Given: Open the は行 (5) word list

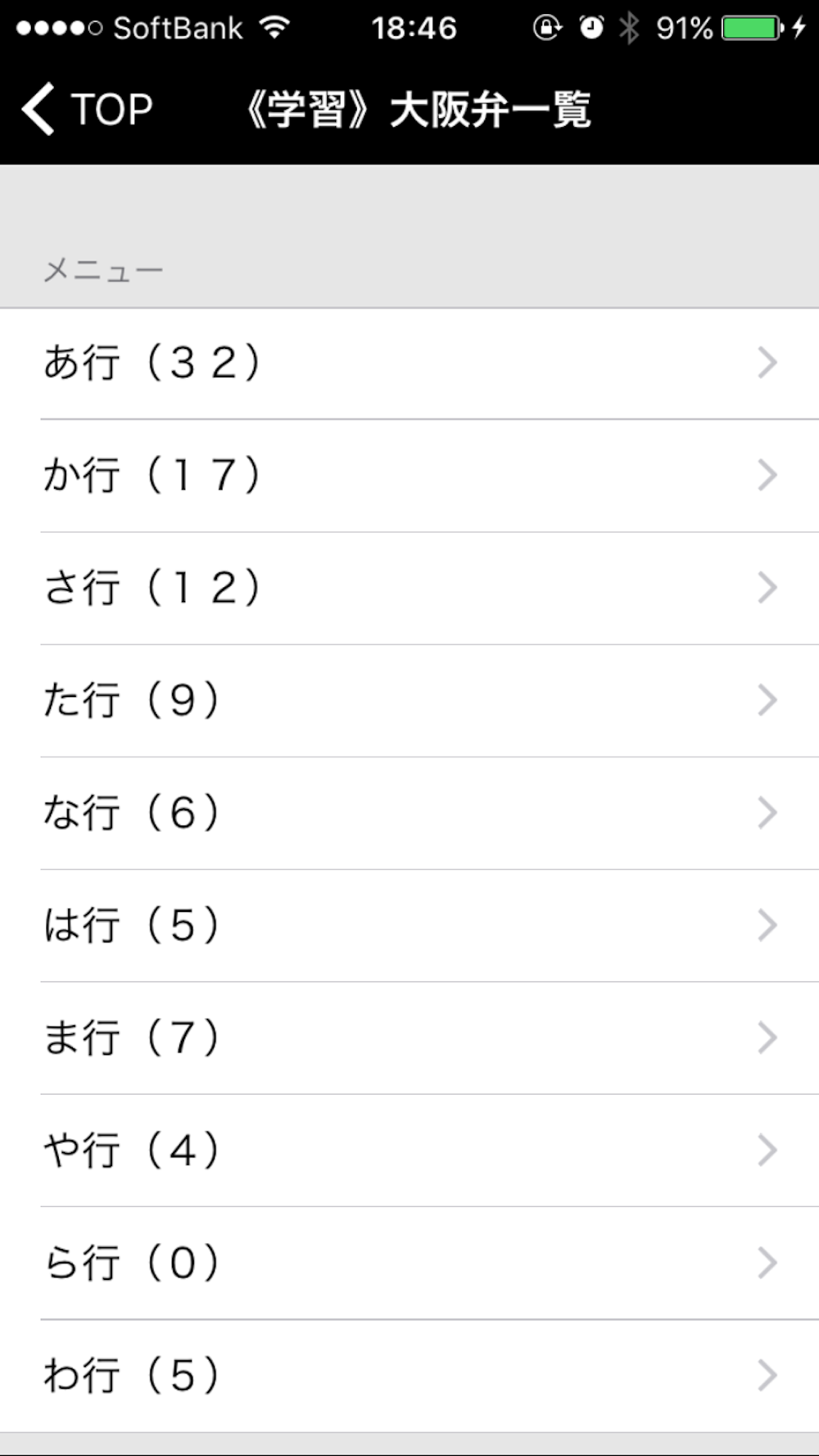Looking at the screenshot, I should click(409, 925).
